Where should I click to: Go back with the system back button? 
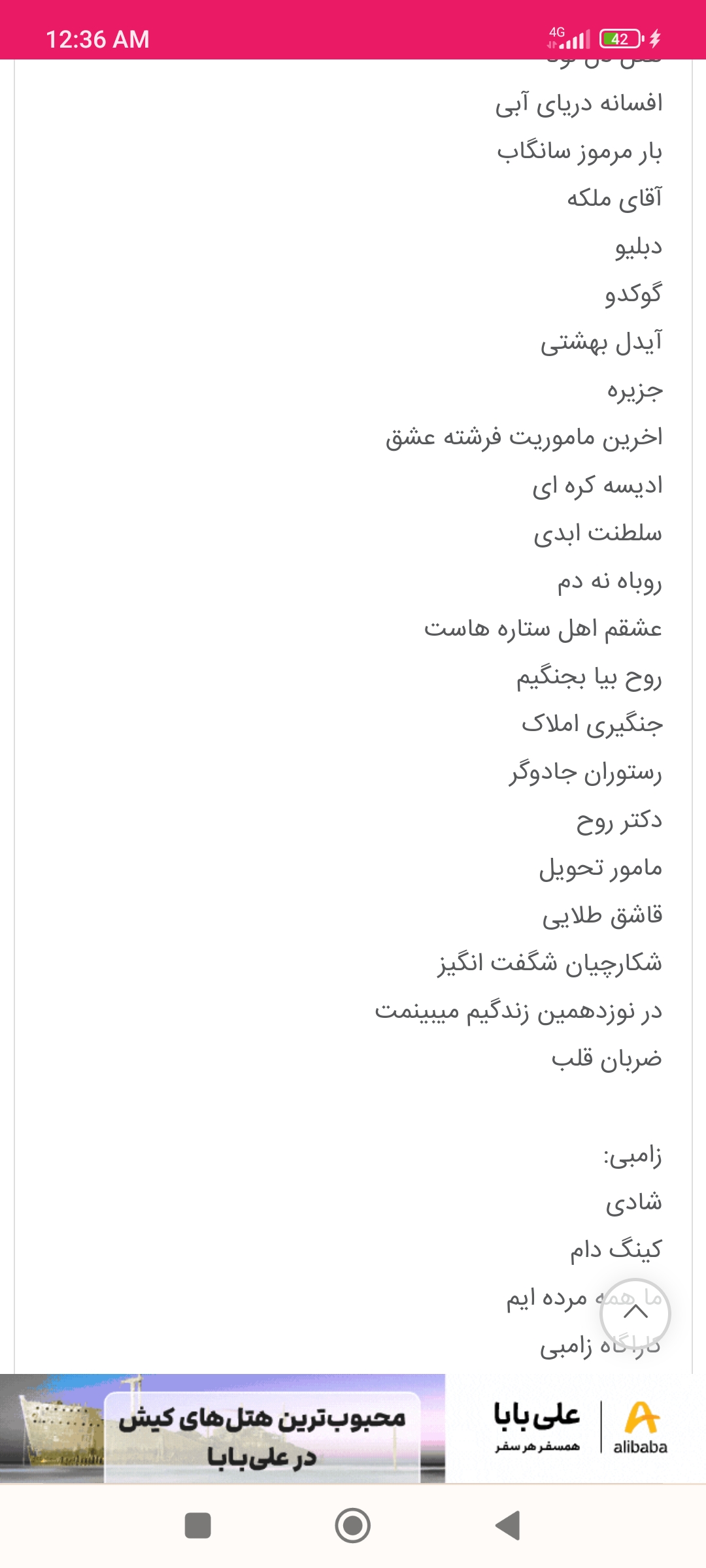coord(508,1526)
